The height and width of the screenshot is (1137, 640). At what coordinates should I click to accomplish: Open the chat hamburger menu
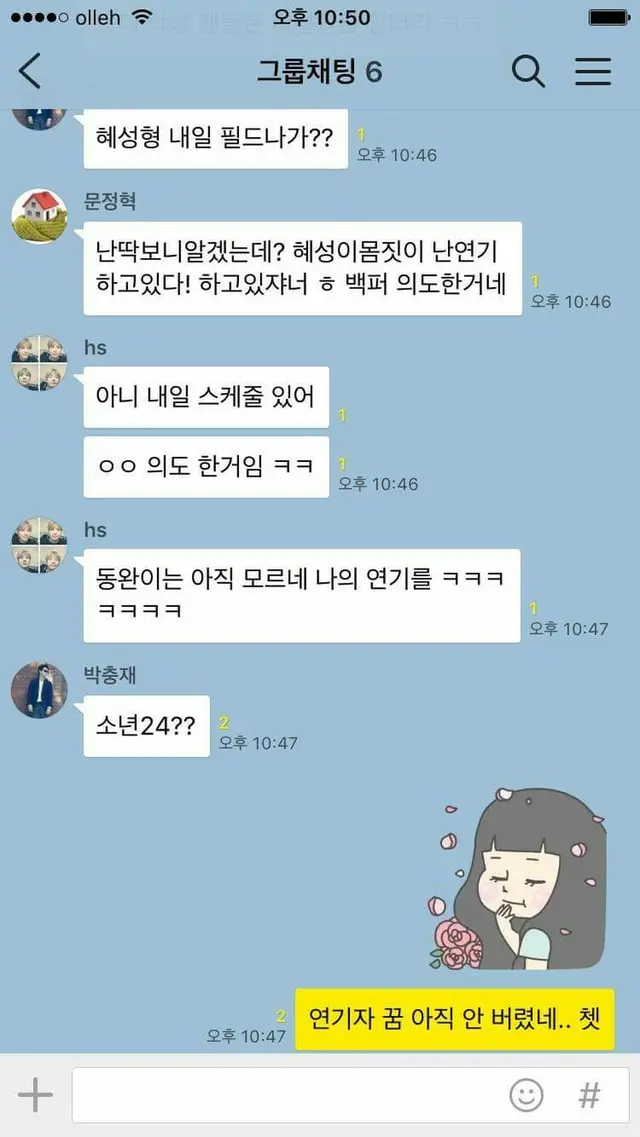593,72
